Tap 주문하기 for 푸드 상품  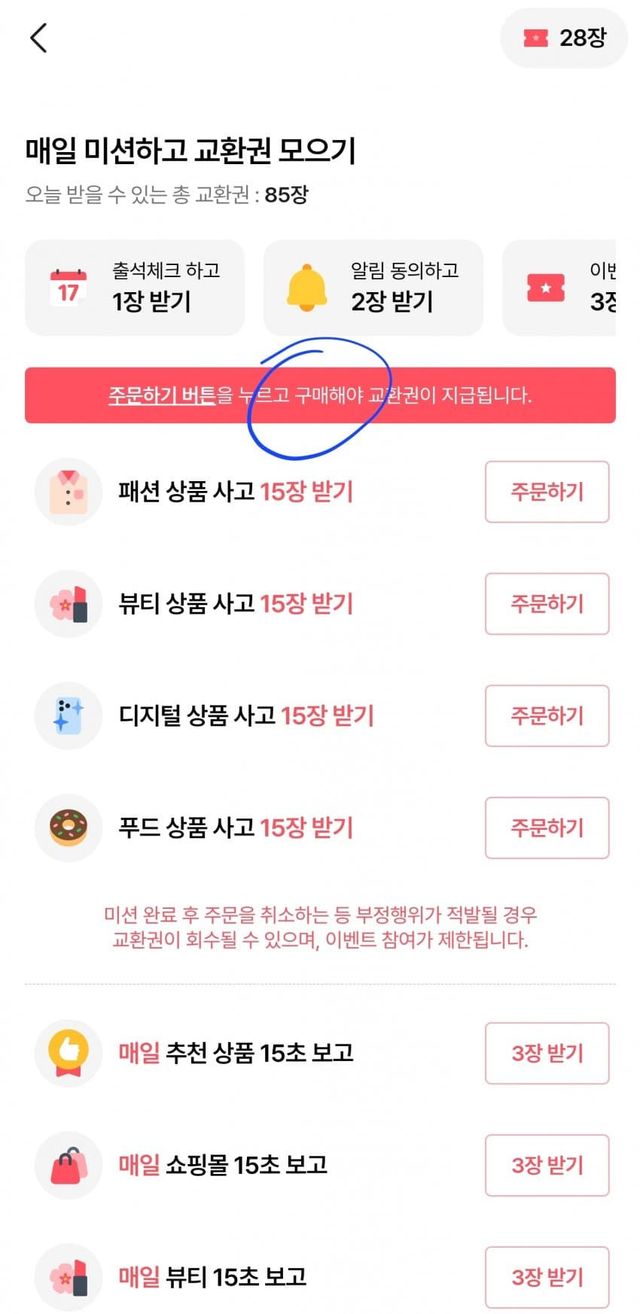(547, 828)
